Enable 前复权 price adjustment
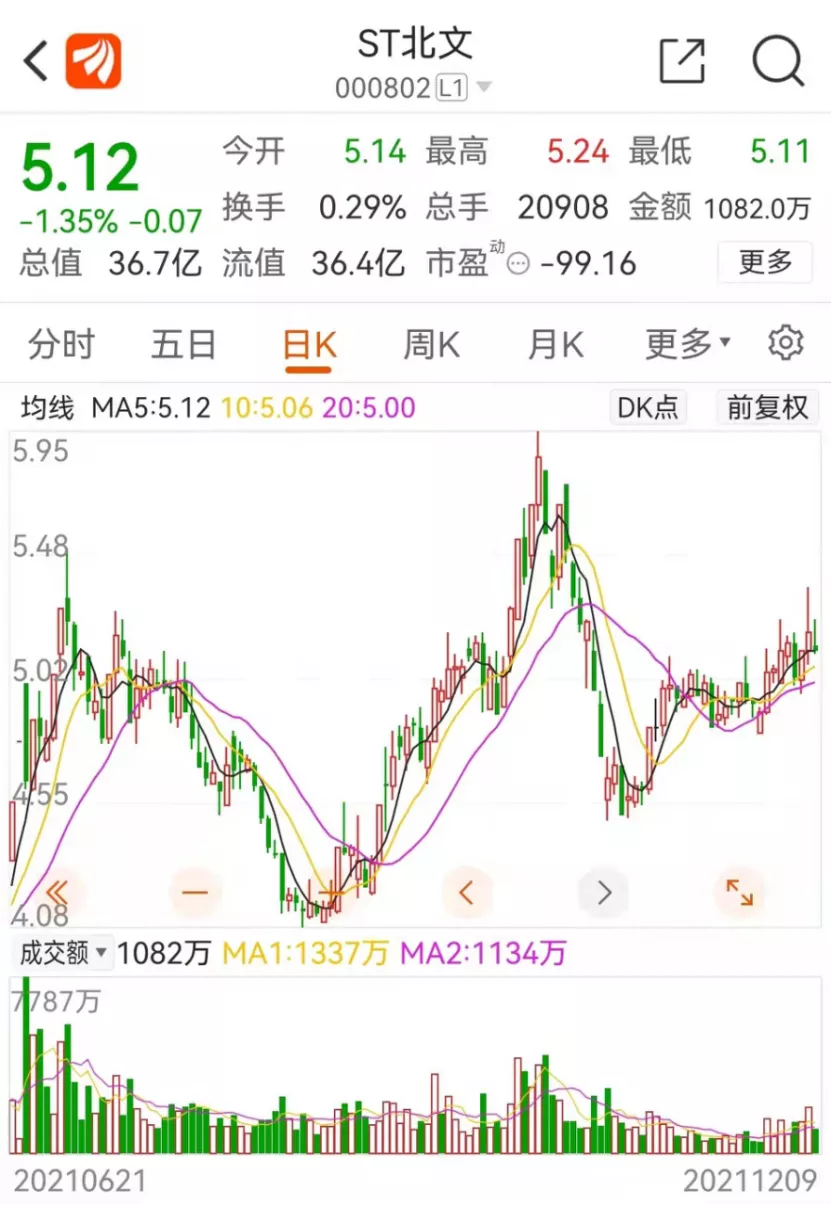This screenshot has height=1205, width=831. (766, 407)
